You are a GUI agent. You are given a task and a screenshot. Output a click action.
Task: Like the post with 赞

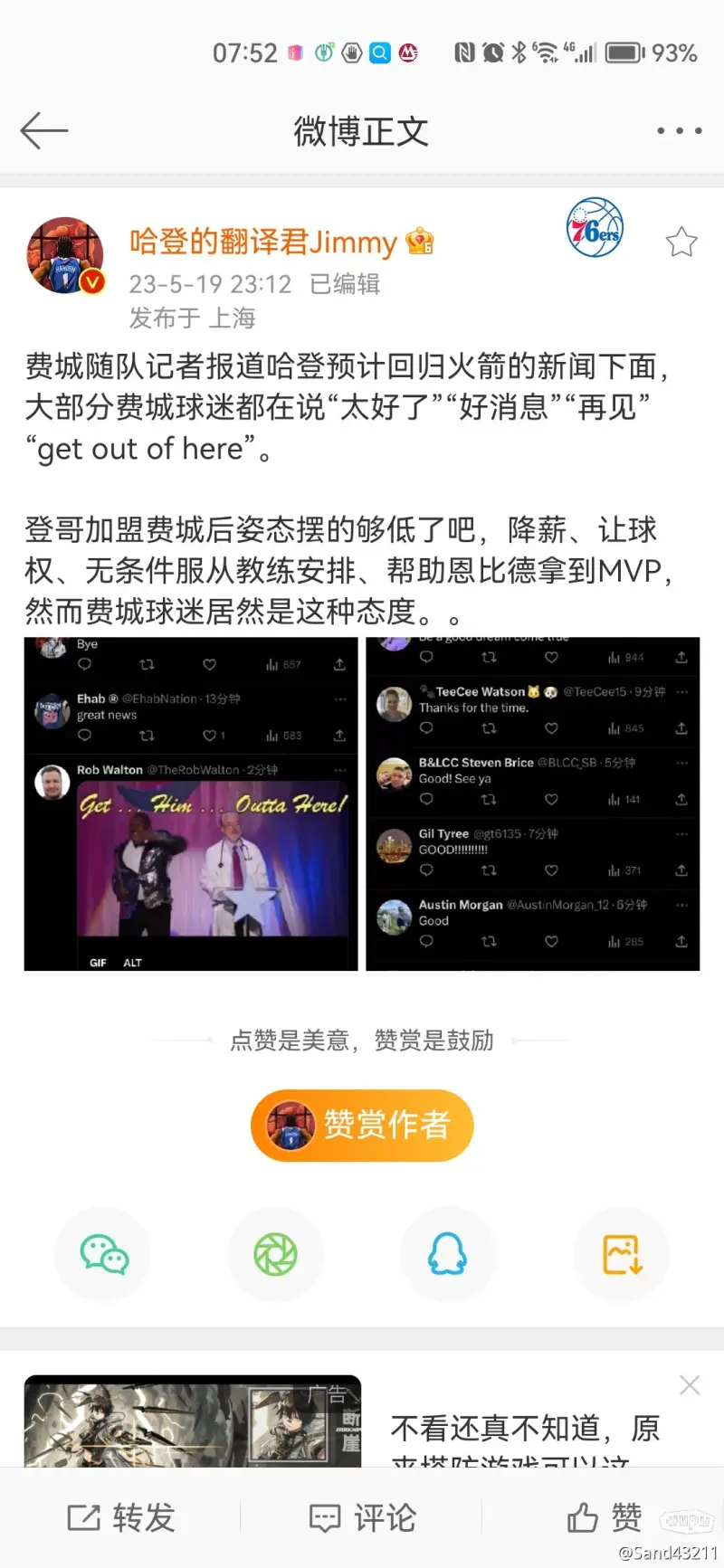pyautogui.click(x=605, y=1517)
